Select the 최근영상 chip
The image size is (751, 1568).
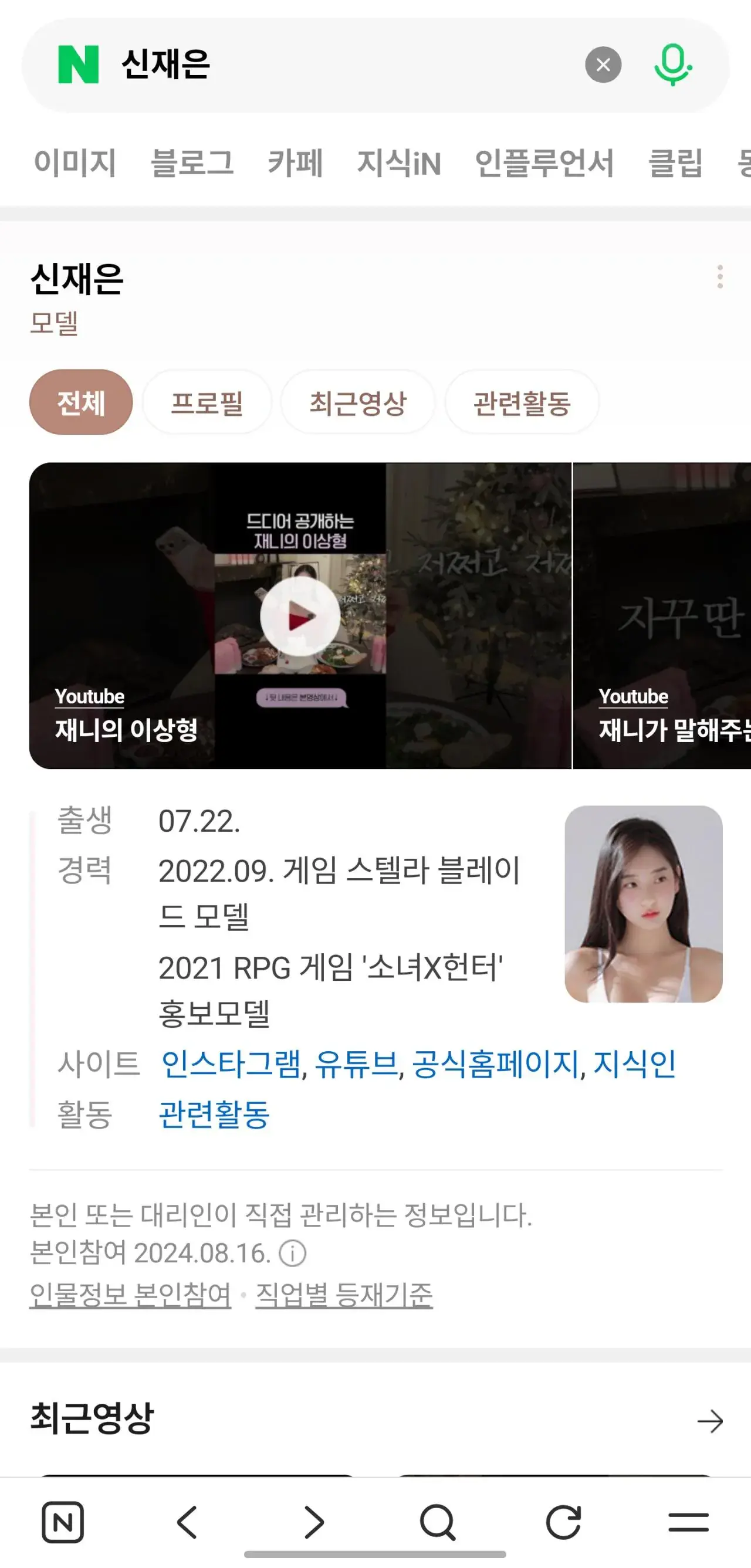click(357, 402)
